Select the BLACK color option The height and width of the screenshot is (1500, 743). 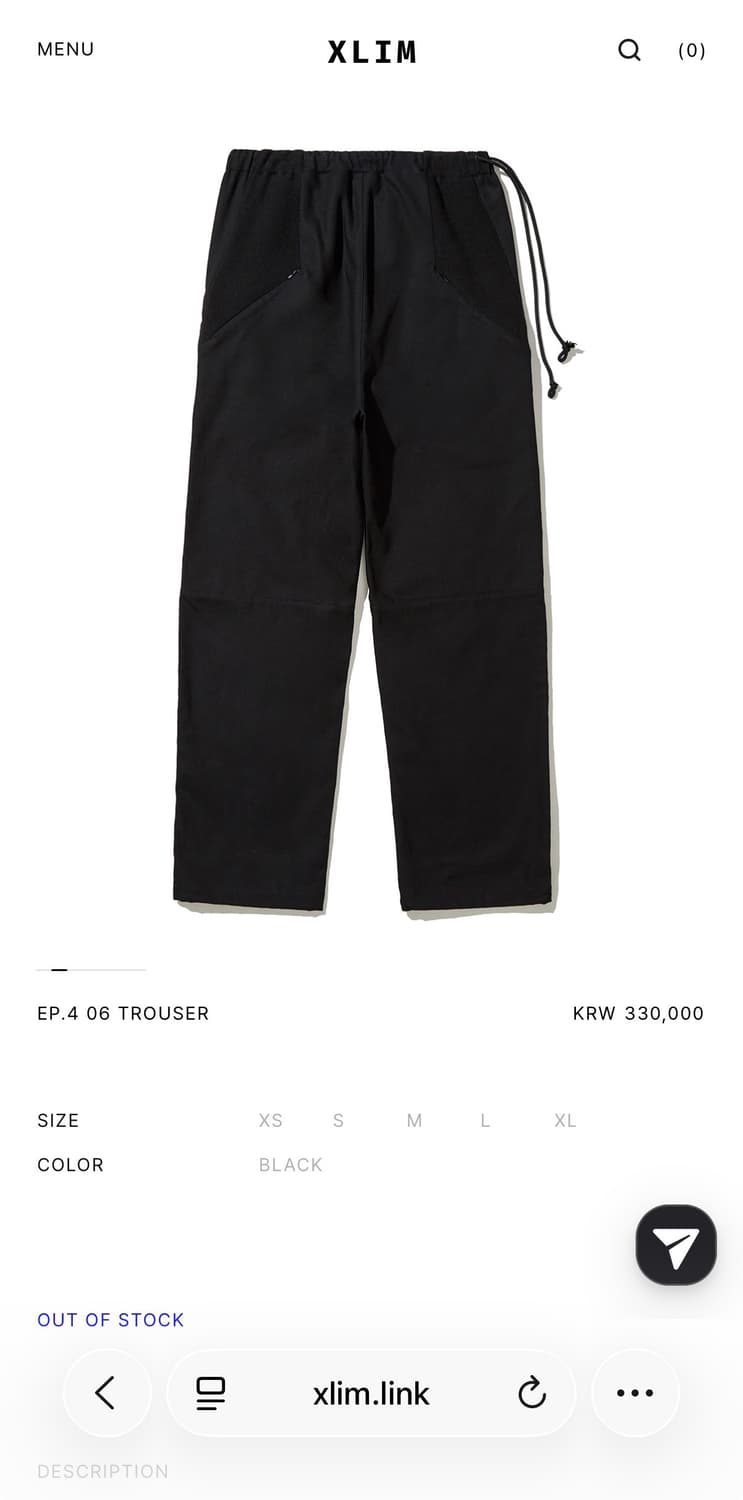(x=289, y=1164)
